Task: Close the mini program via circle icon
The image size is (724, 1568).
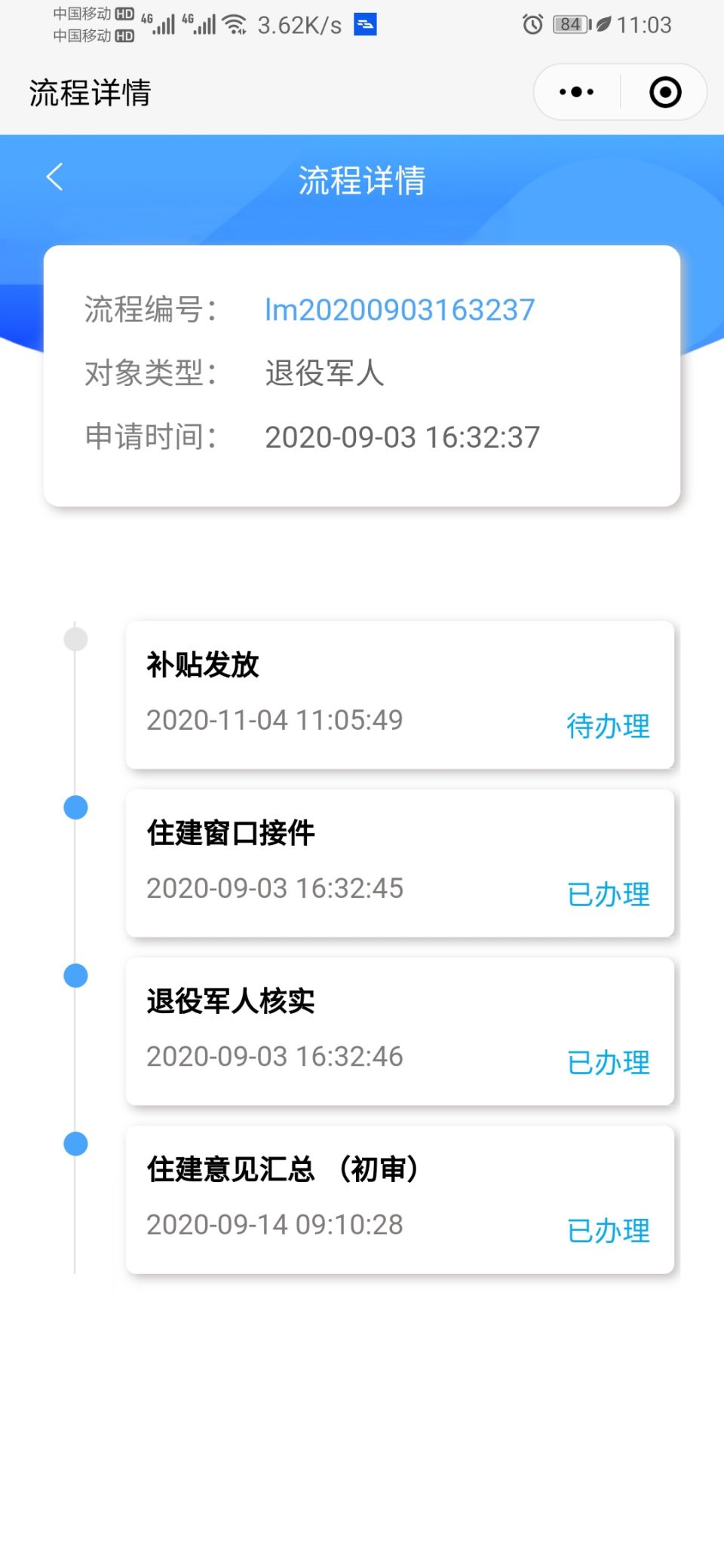Action: tap(664, 93)
